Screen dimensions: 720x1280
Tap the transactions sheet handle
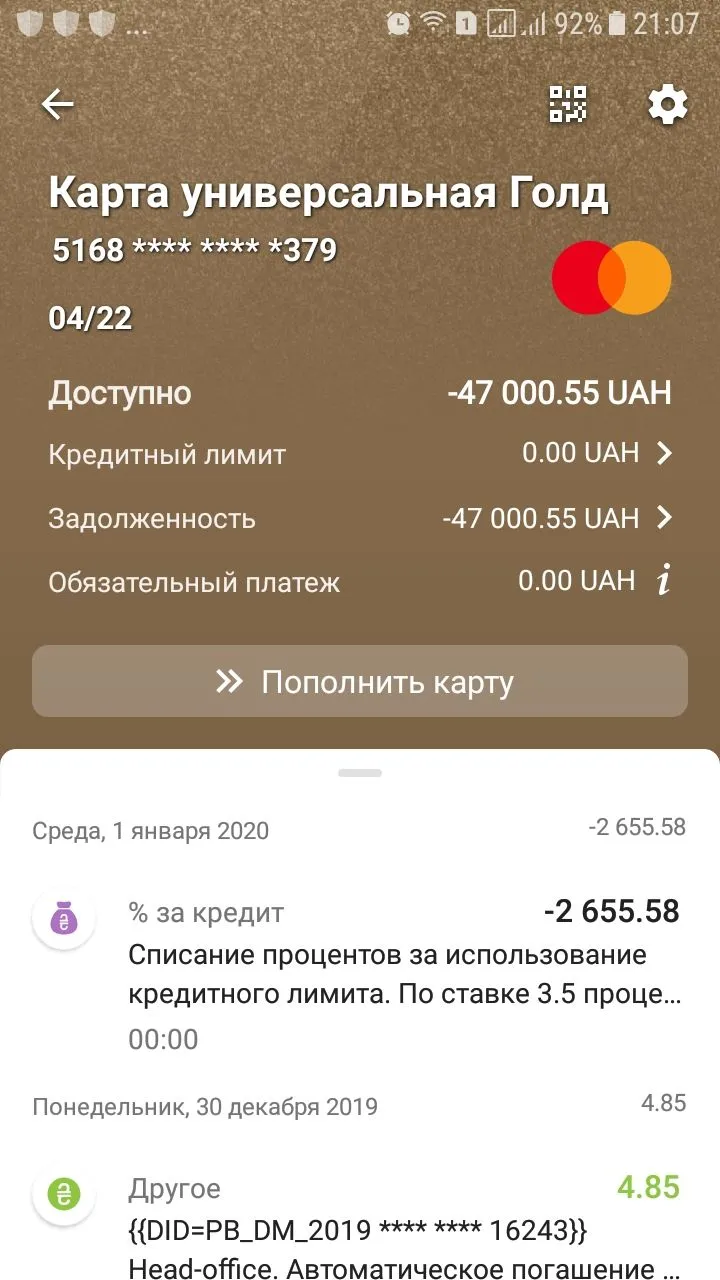(360, 772)
